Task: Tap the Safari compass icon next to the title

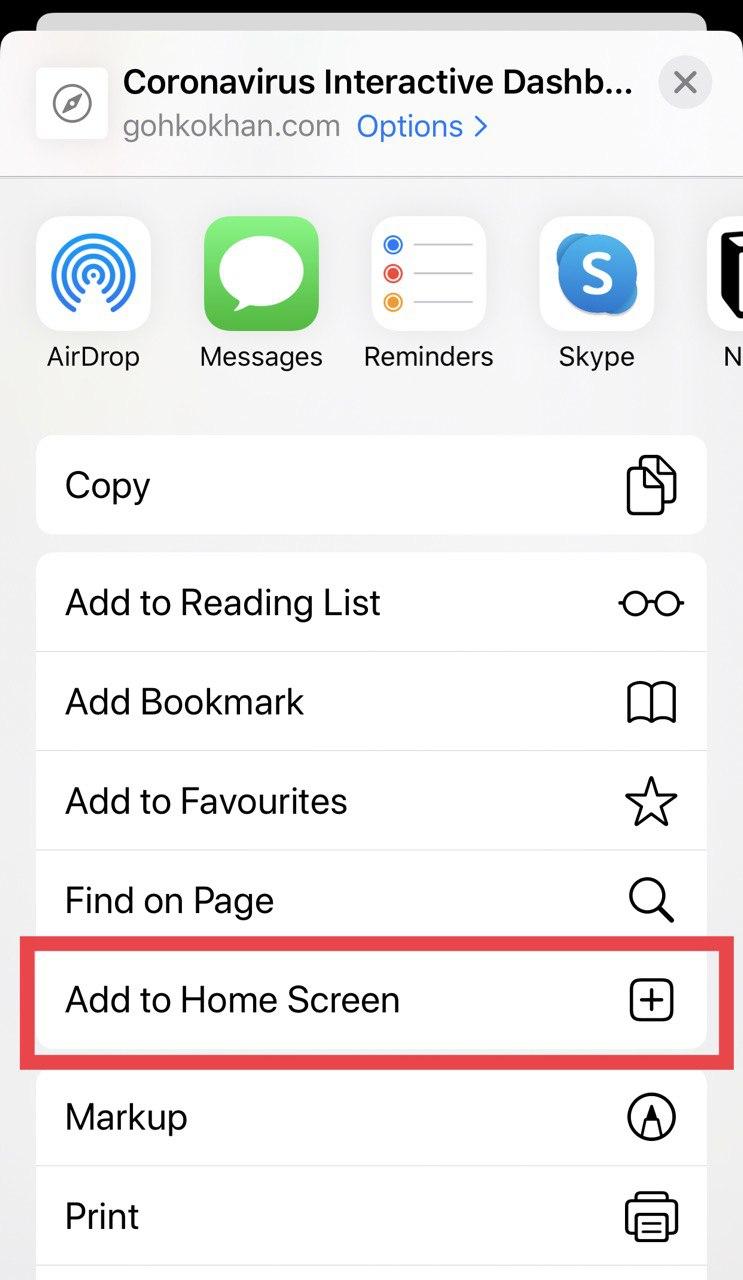Action: (x=71, y=103)
